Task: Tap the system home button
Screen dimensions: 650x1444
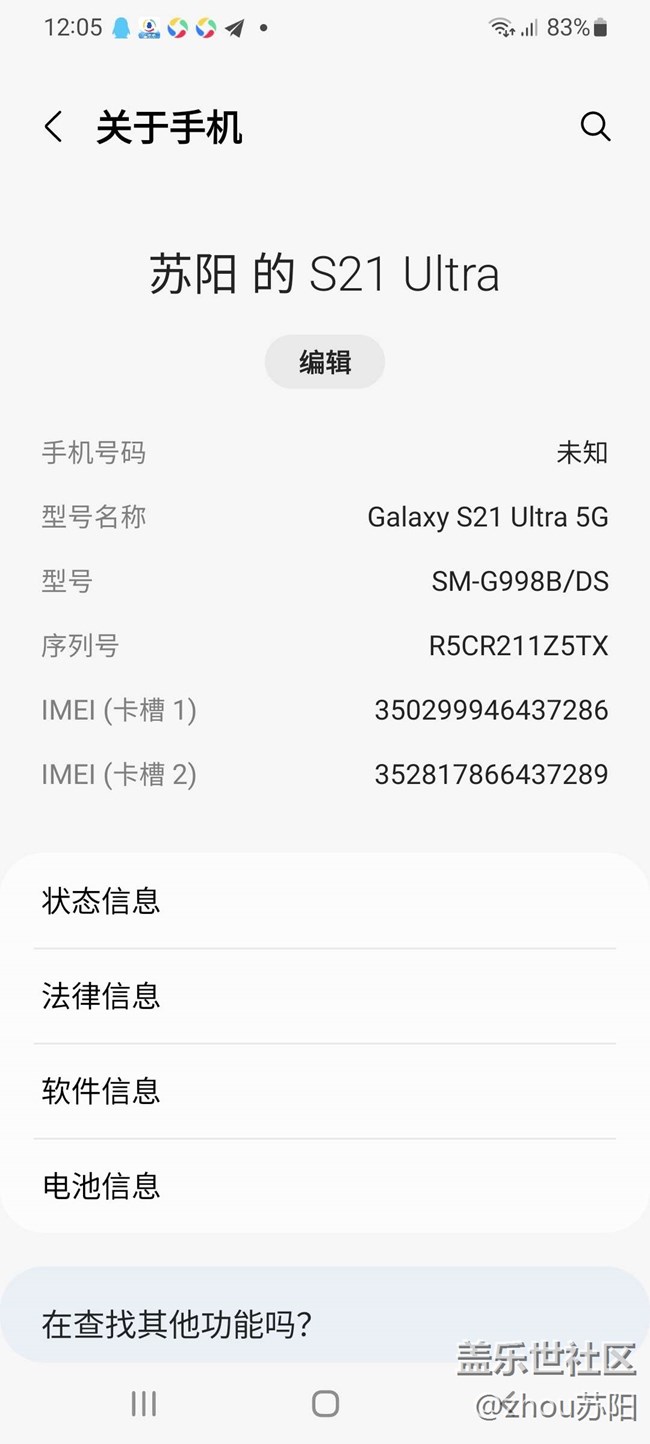Action: pos(325,1403)
